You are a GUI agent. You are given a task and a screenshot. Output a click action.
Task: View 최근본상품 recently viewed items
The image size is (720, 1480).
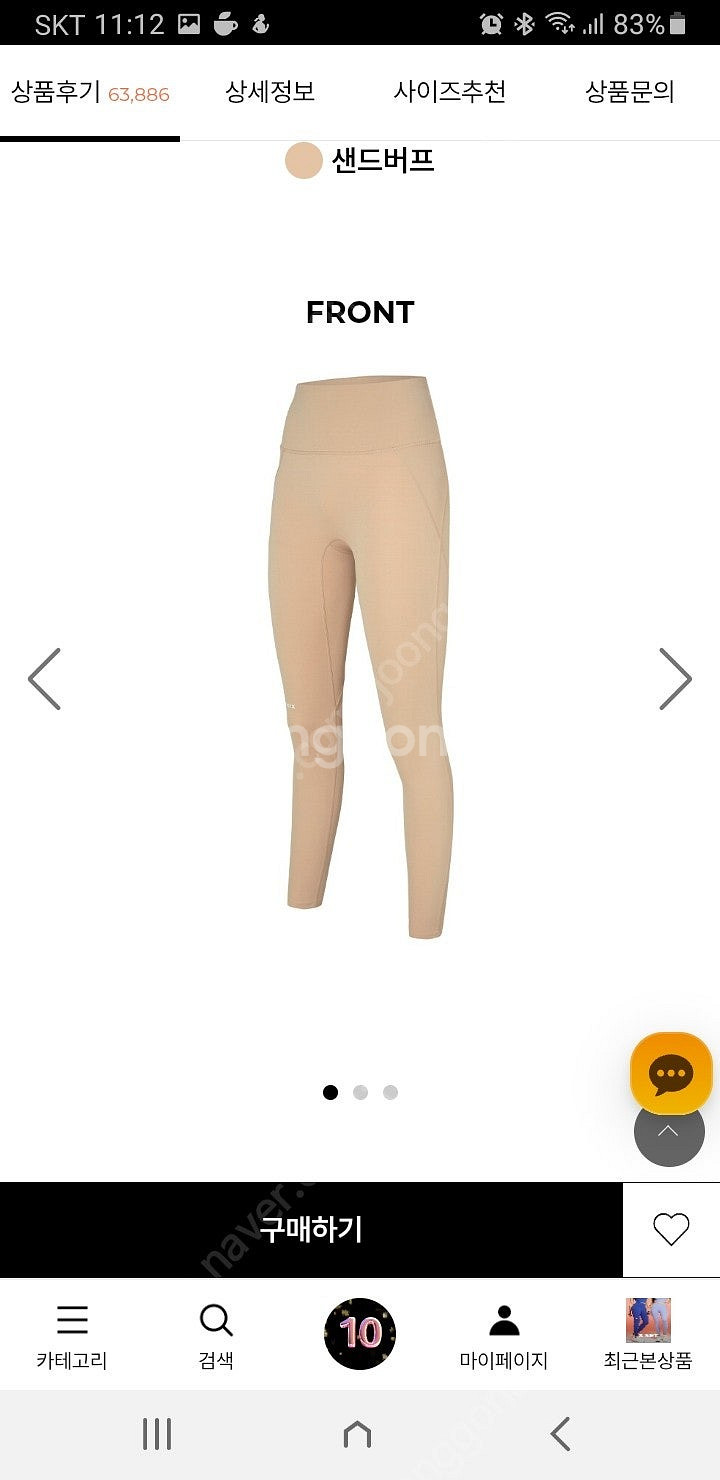click(x=648, y=1335)
